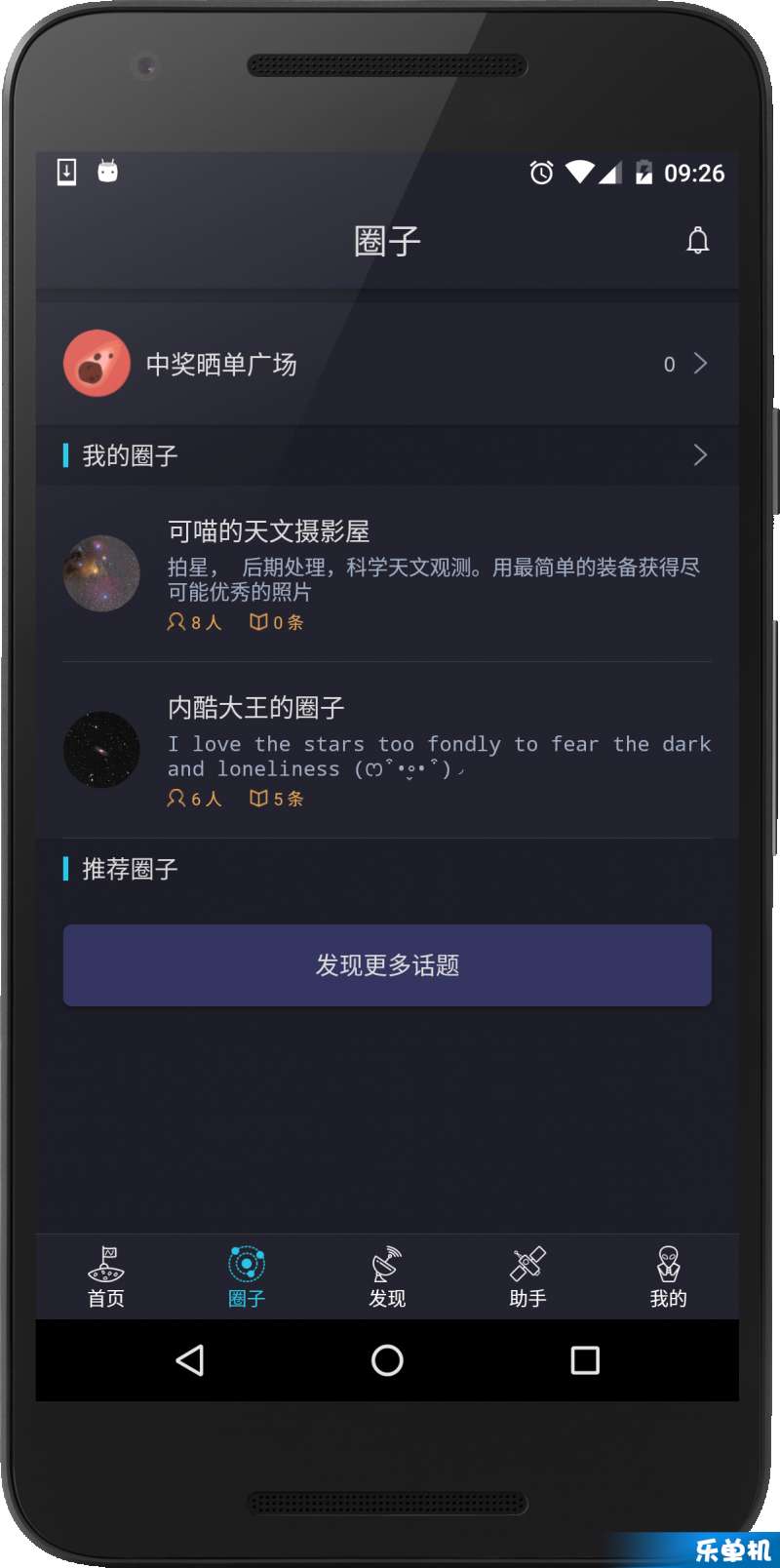Tap the system home button

(387, 1360)
